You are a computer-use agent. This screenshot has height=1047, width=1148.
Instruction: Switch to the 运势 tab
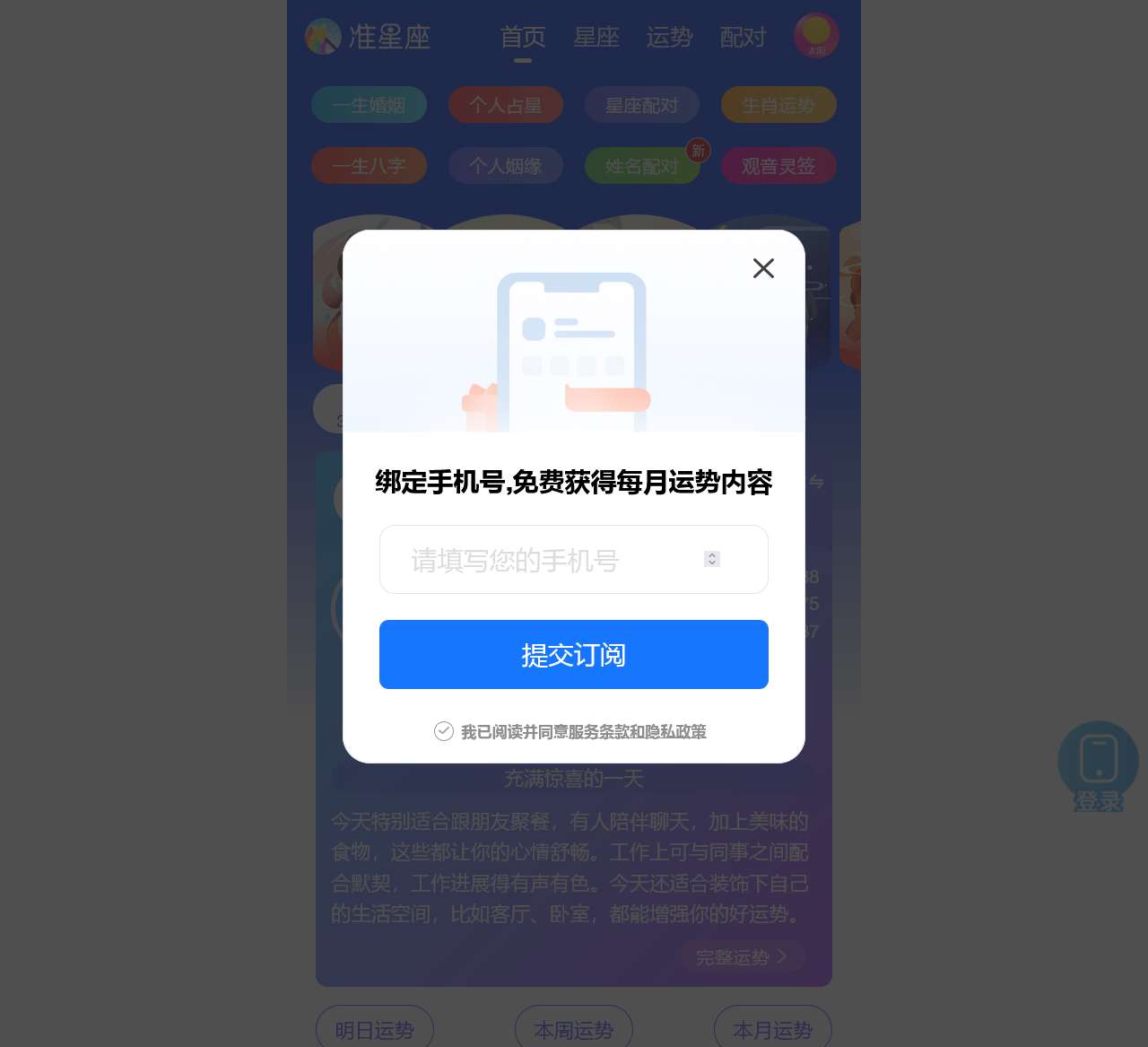click(669, 38)
